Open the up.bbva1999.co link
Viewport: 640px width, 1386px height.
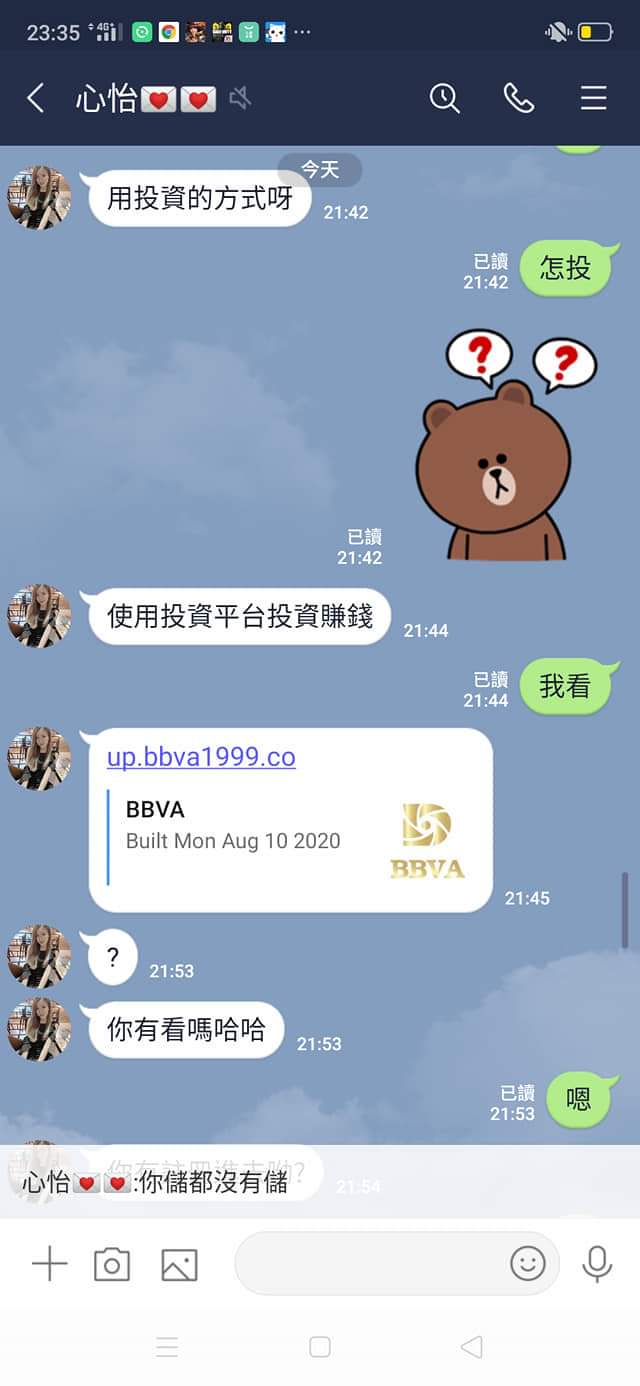pyautogui.click(x=201, y=757)
